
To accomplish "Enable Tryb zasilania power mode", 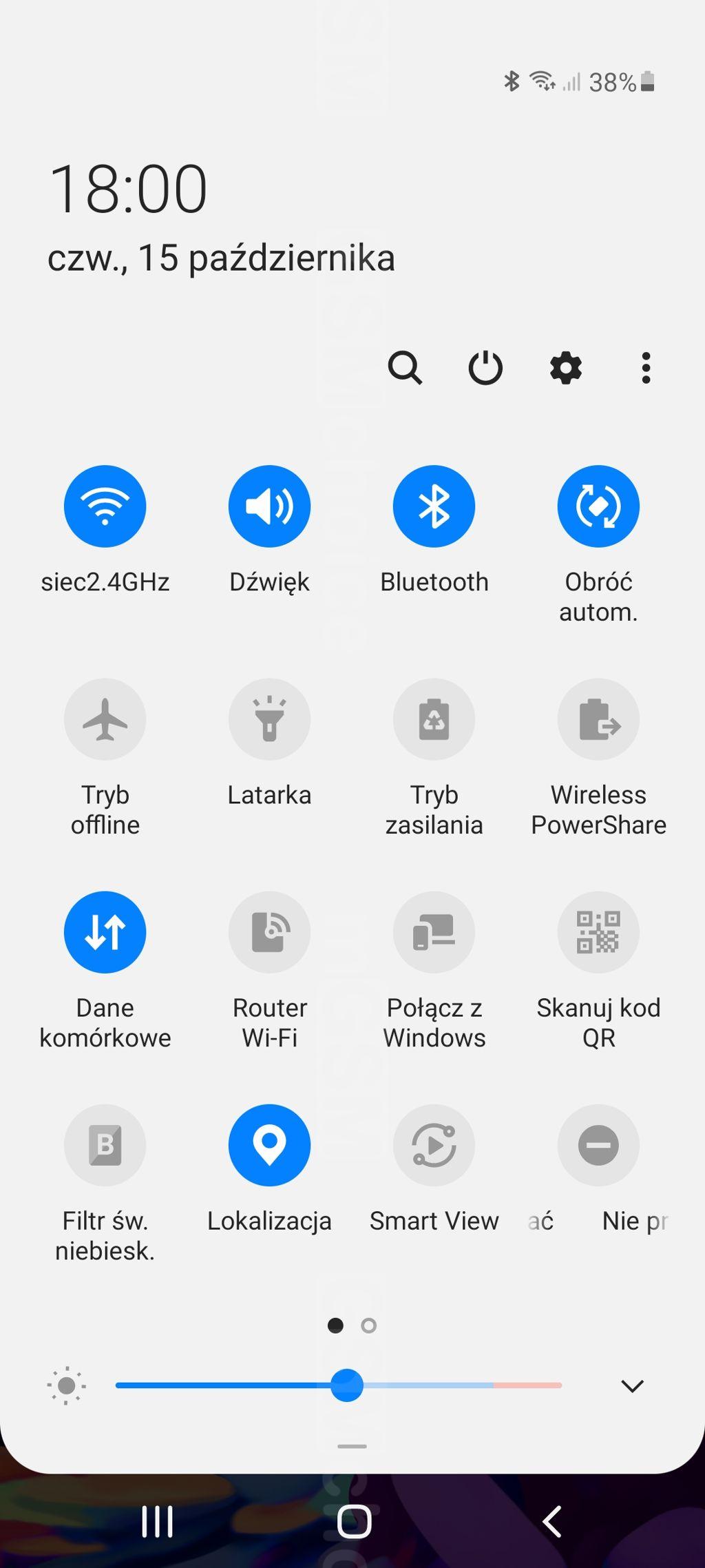I will [x=434, y=719].
